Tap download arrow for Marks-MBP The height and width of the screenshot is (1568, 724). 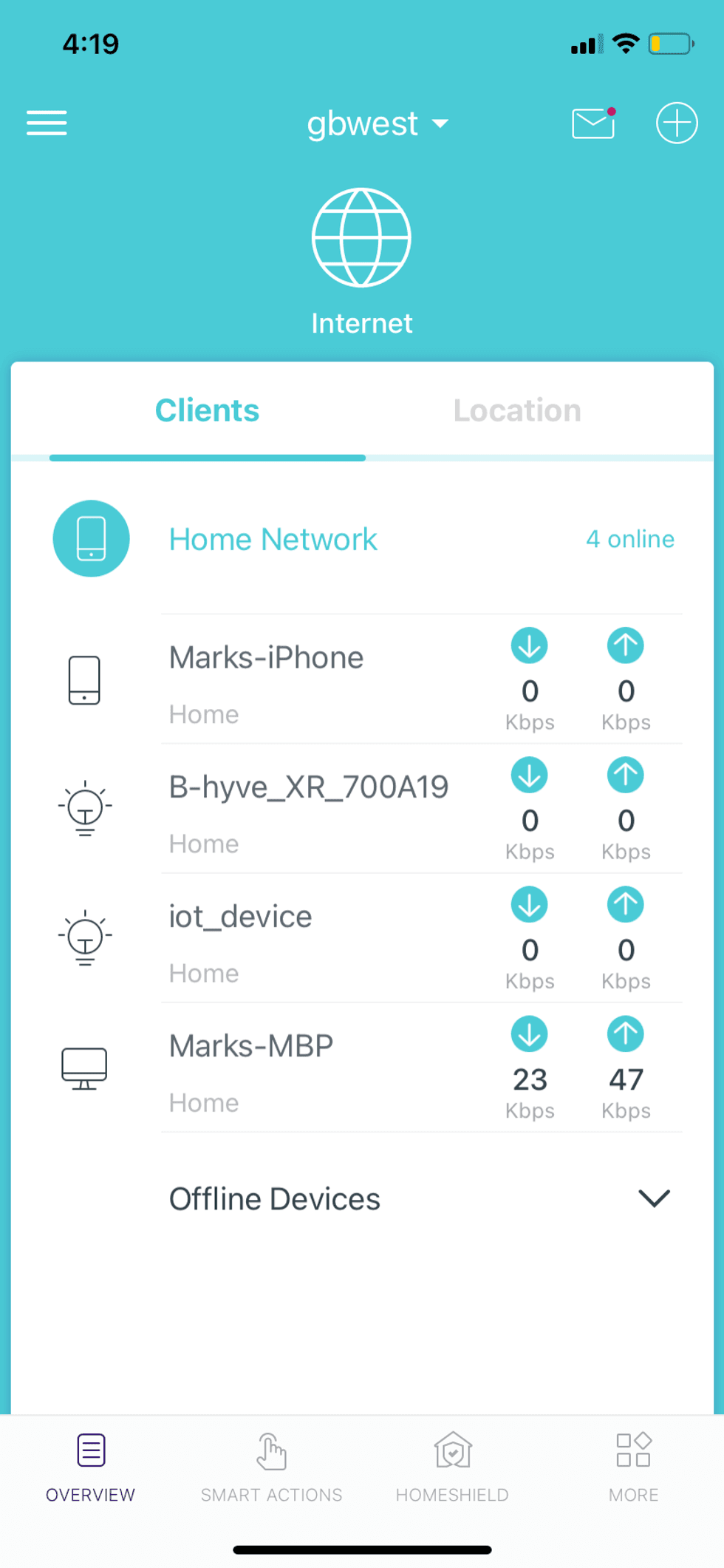[529, 1034]
